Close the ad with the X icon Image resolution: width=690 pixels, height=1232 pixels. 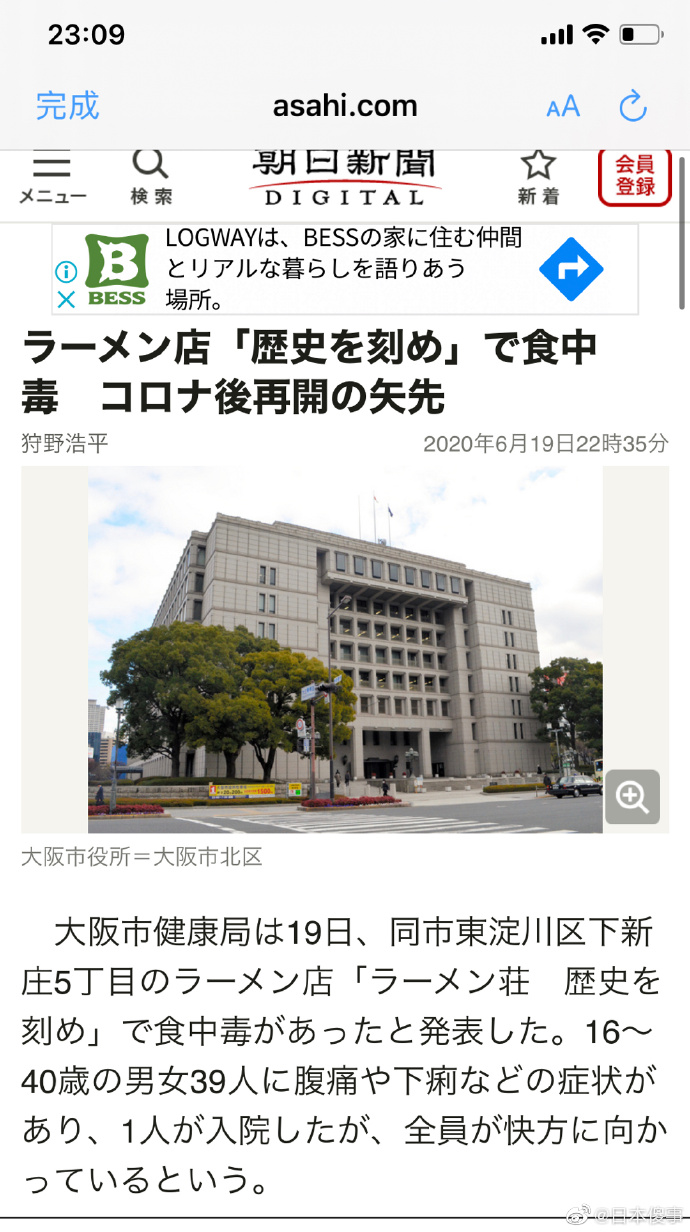point(66,298)
